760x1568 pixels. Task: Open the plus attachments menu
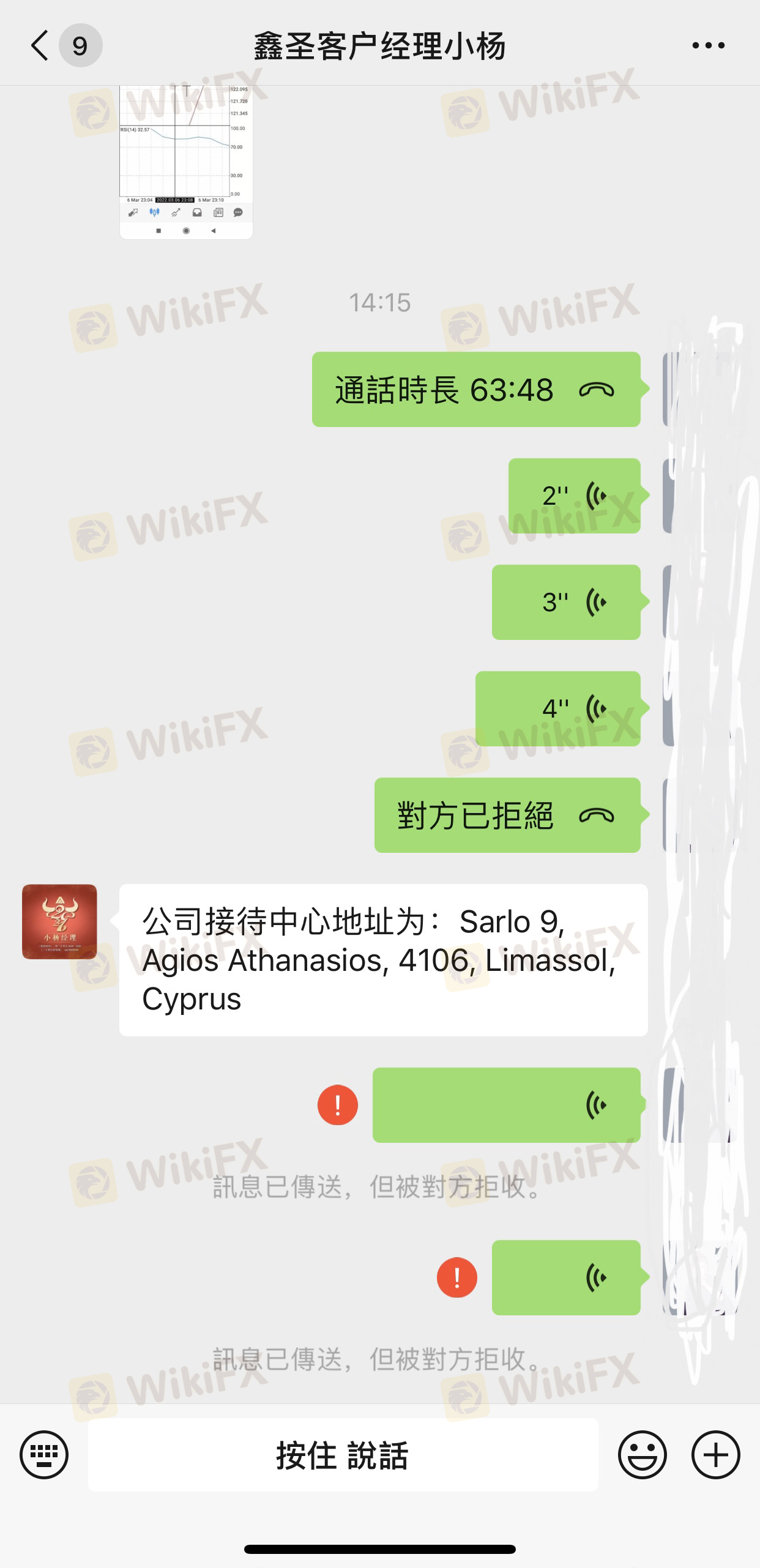[x=716, y=1454]
